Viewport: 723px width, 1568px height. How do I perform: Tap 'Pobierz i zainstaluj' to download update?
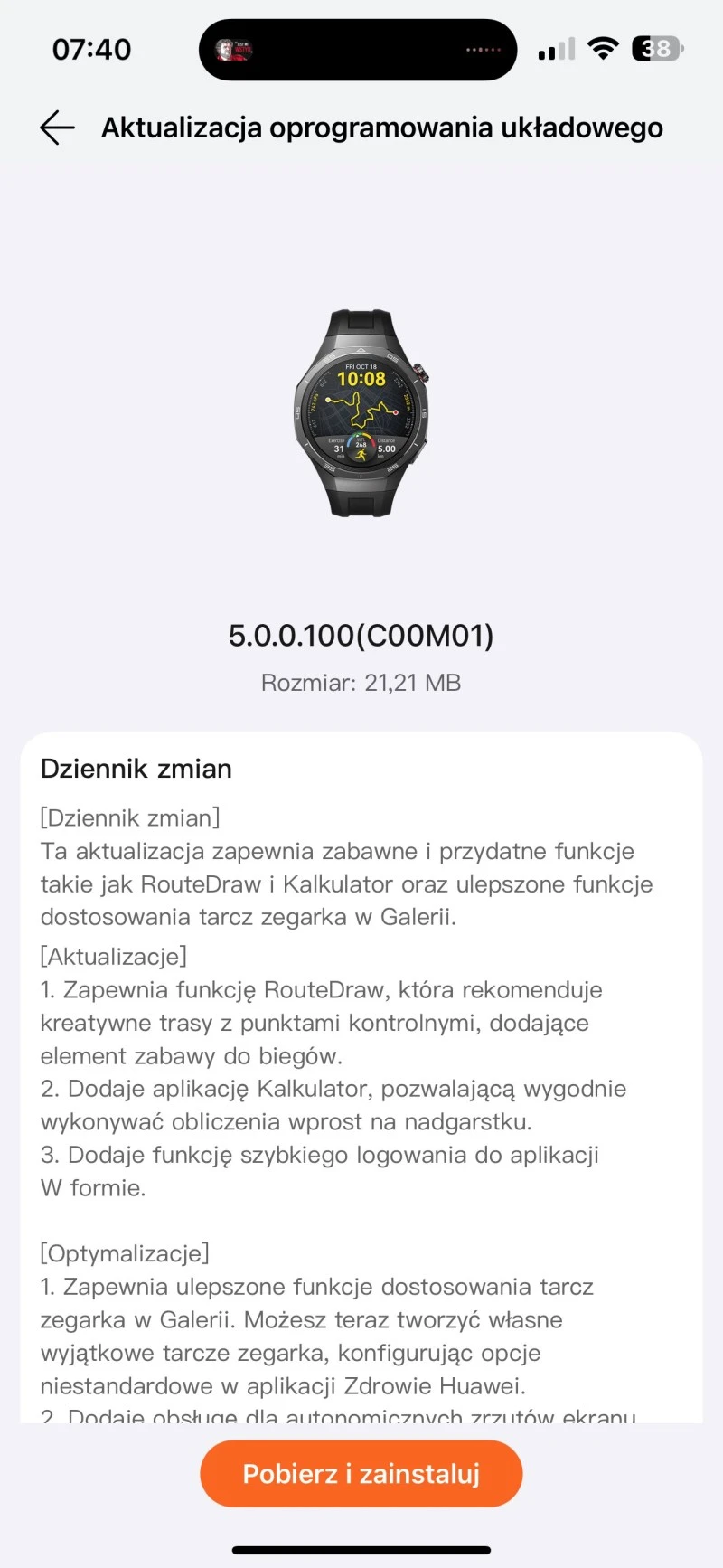tap(361, 1473)
